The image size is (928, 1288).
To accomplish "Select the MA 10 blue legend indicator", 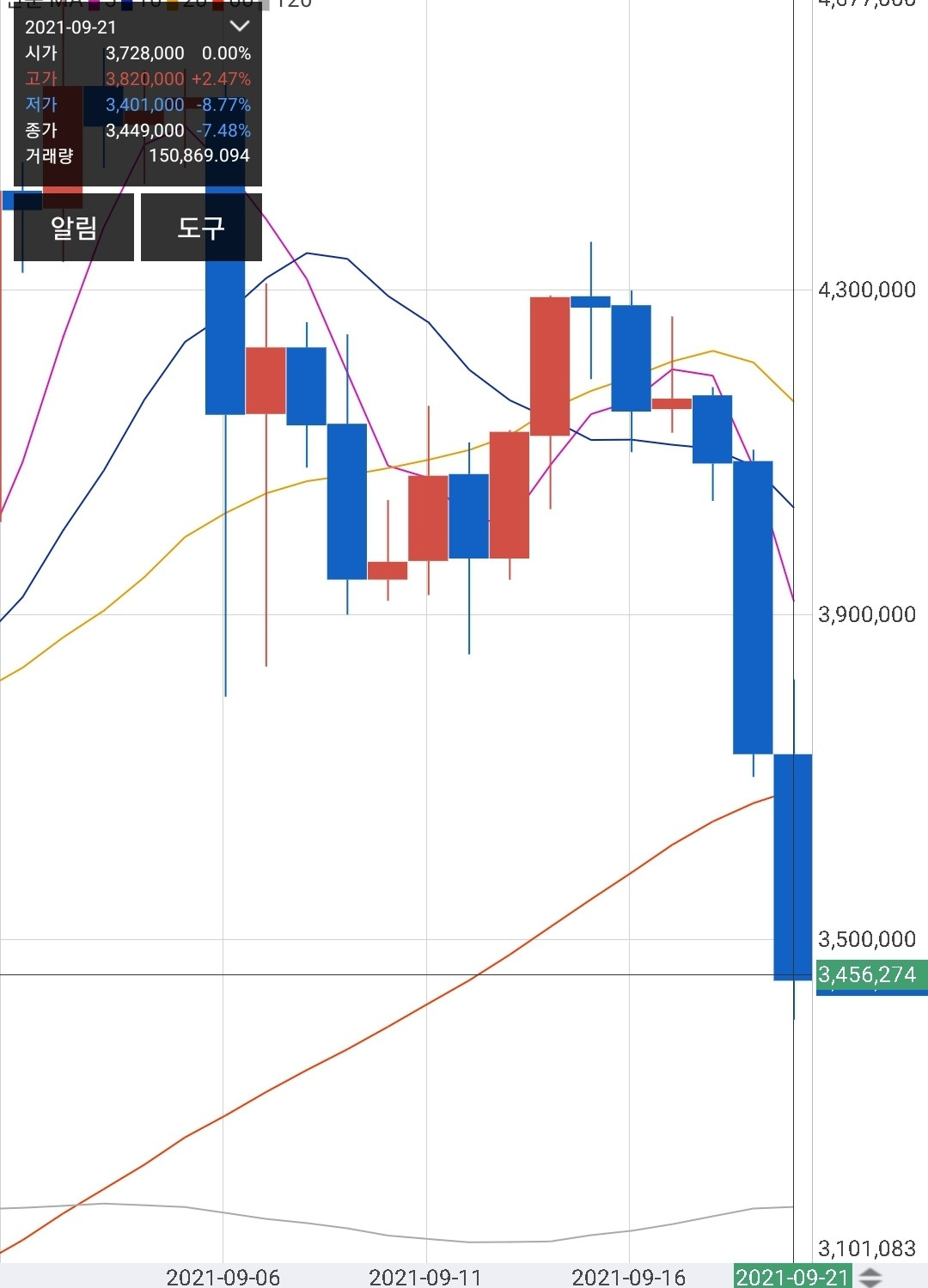I will pos(126,5).
